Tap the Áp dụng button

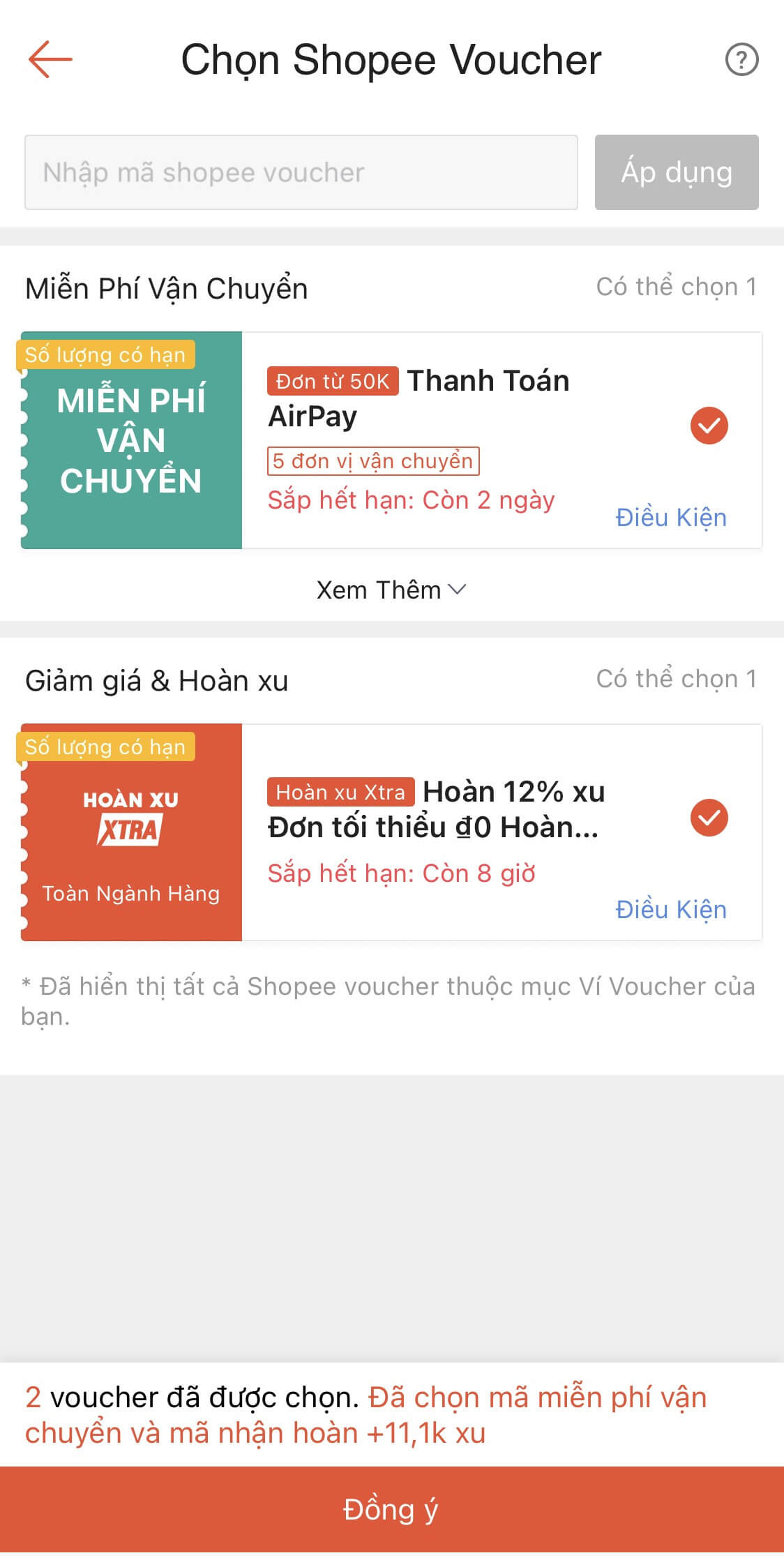(677, 172)
